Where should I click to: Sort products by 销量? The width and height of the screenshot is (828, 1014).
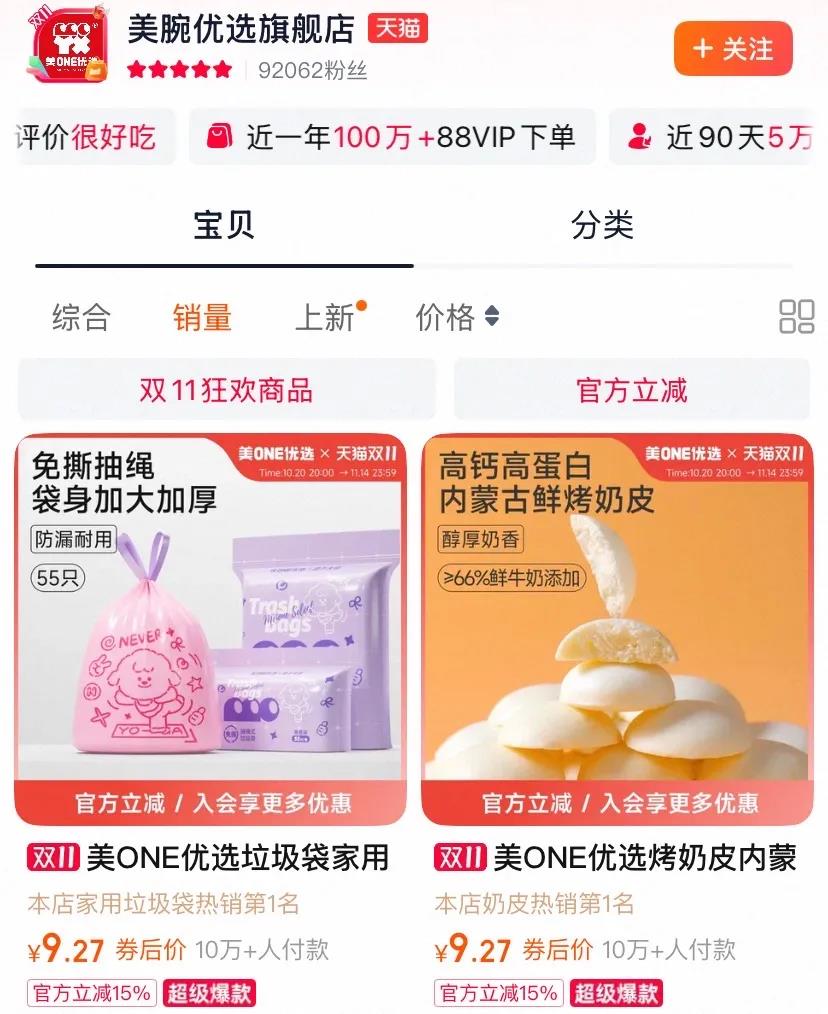(202, 318)
